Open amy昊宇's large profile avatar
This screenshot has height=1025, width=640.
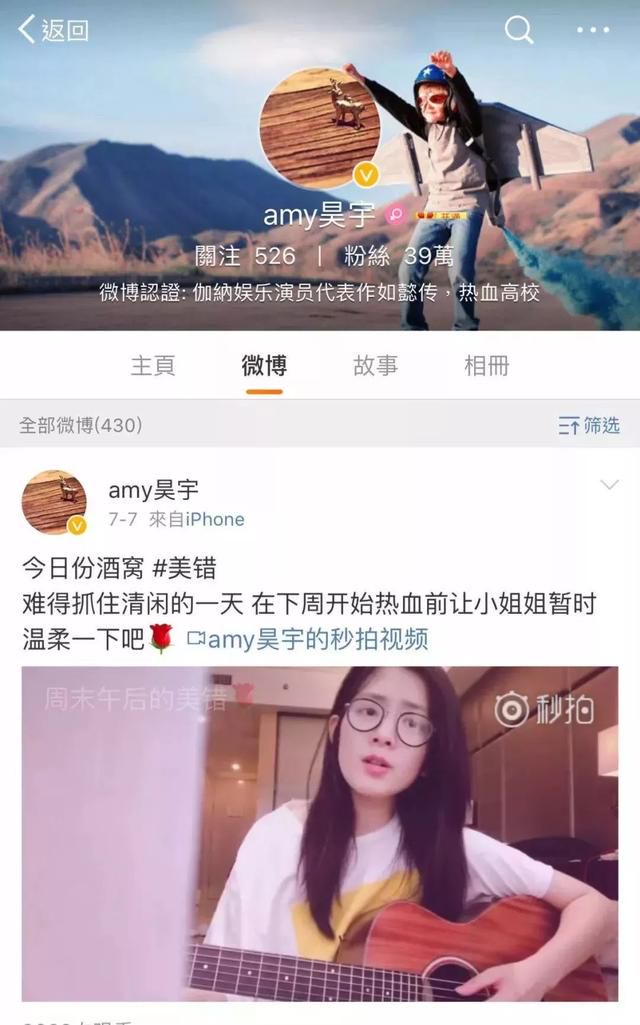[320, 127]
